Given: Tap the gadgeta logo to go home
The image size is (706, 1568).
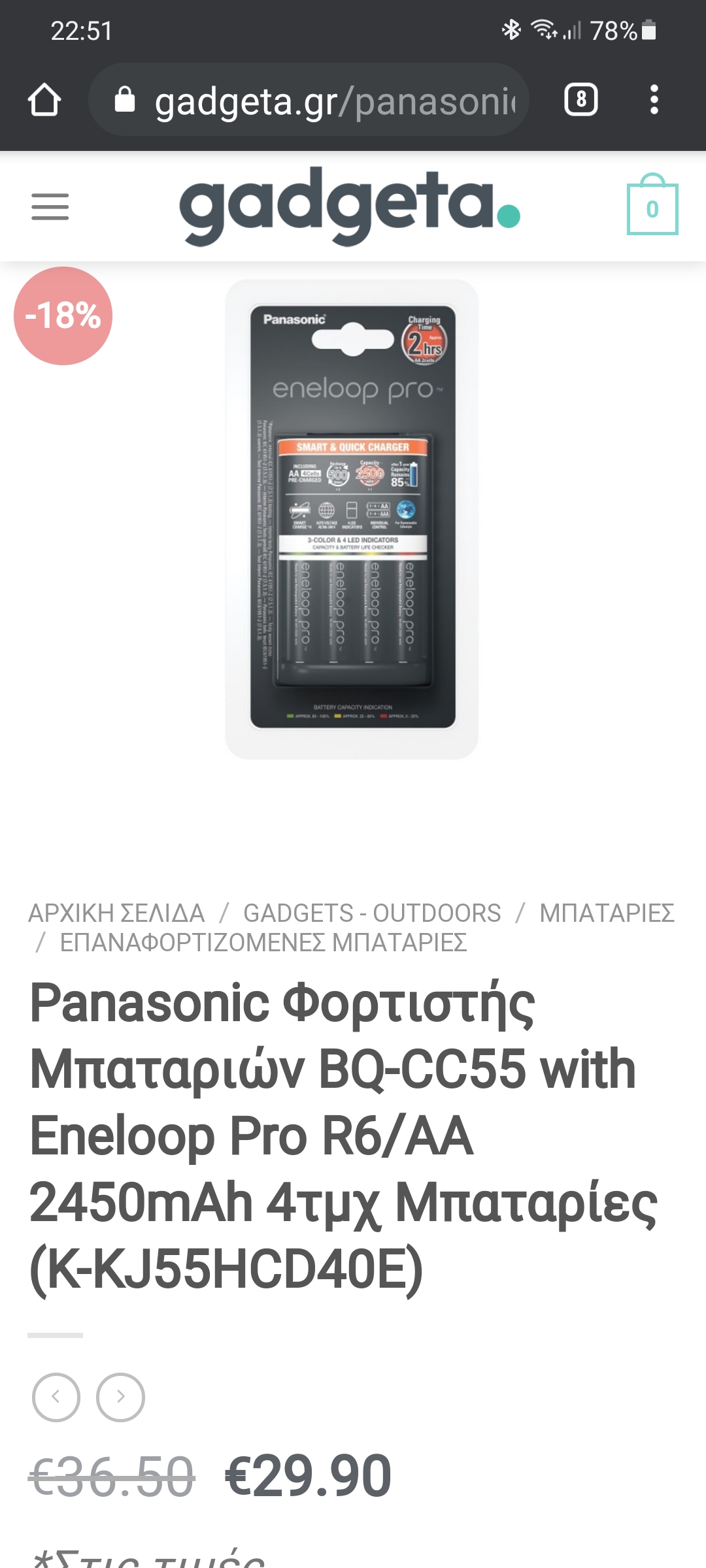Looking at the screenshot, I should (350, 206).
